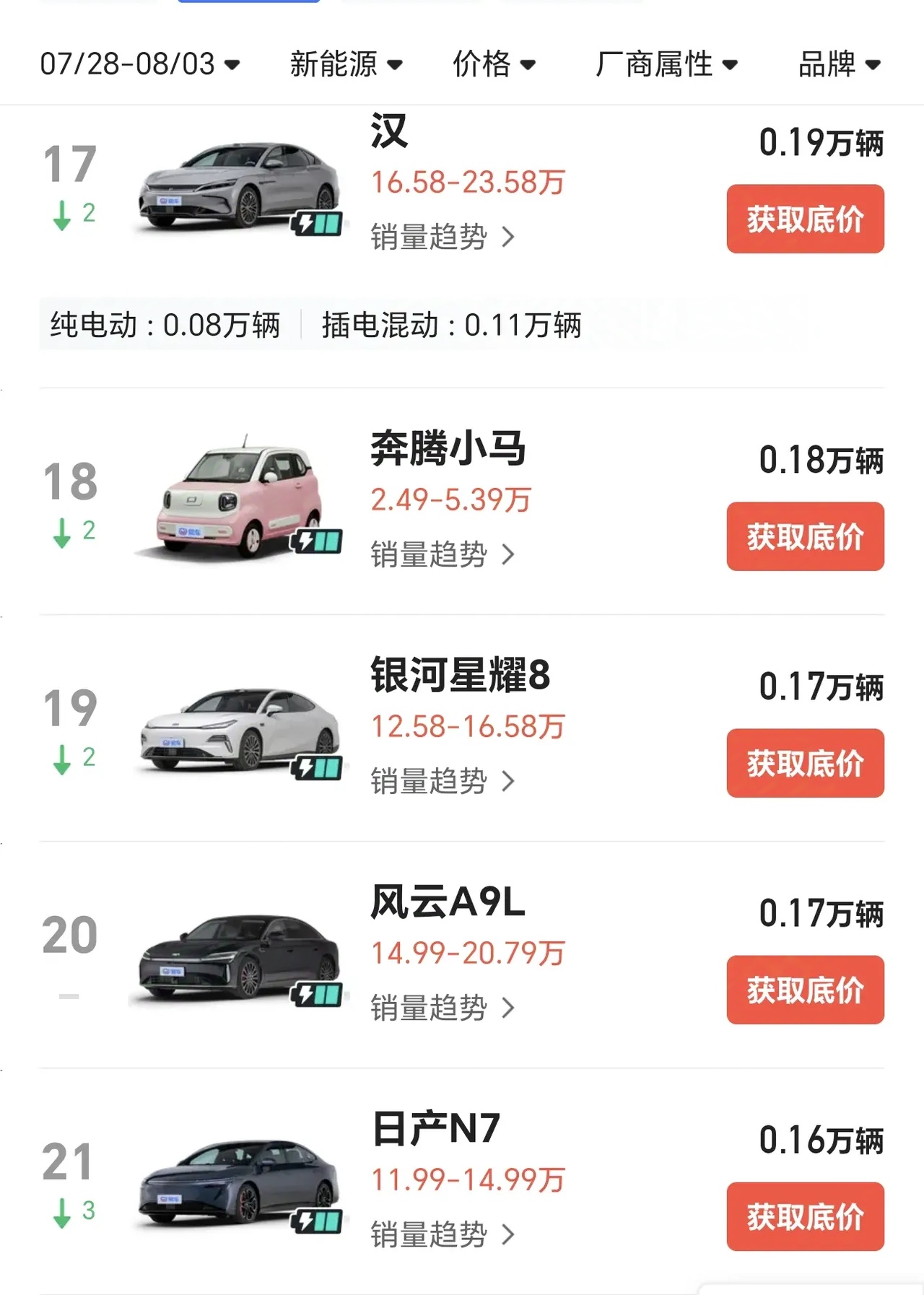Open the 品牌 brand filter
The height and width of the screenshot is (1295, 924).
click(839, 64)
